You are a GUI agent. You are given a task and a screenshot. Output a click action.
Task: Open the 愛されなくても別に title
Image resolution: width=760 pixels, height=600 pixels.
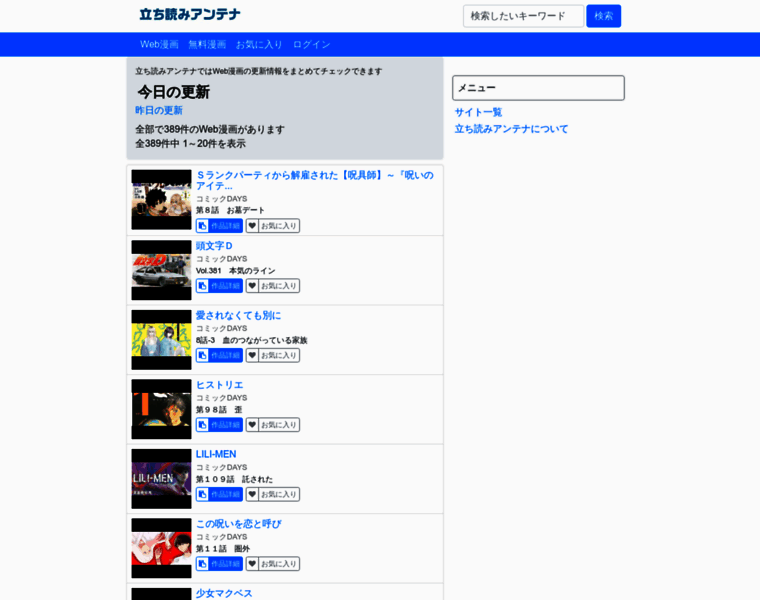(238, 315)
